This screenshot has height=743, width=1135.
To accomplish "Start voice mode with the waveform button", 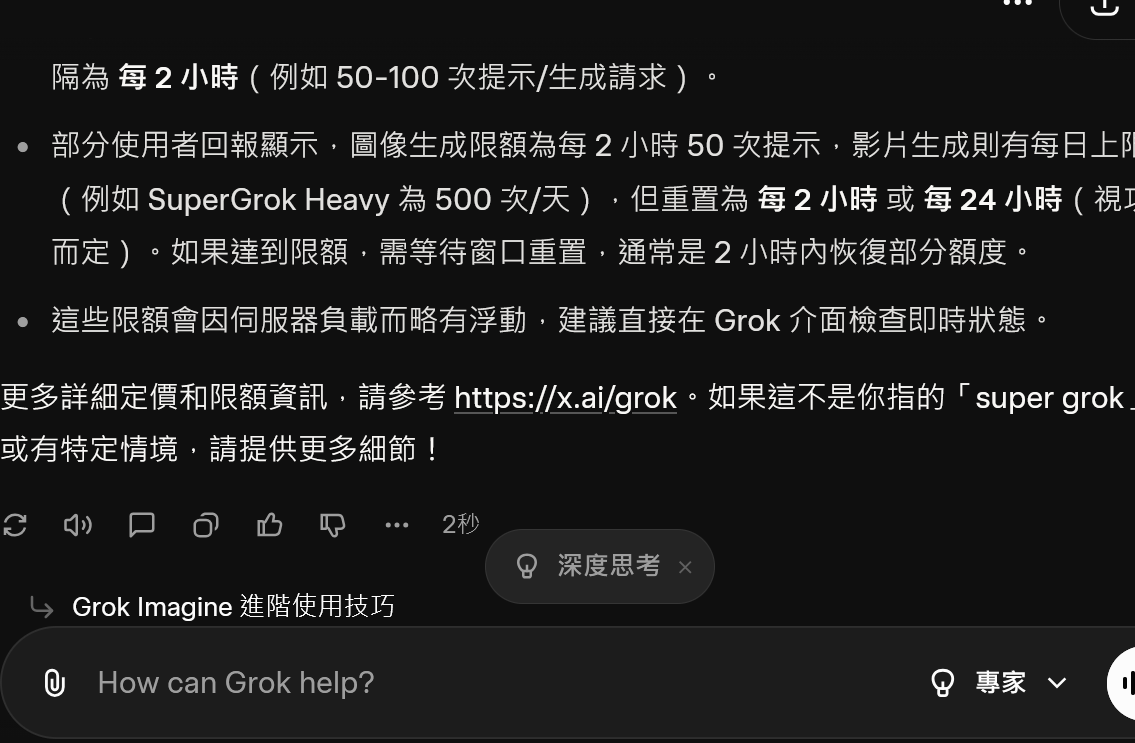I will [1125, 683].
